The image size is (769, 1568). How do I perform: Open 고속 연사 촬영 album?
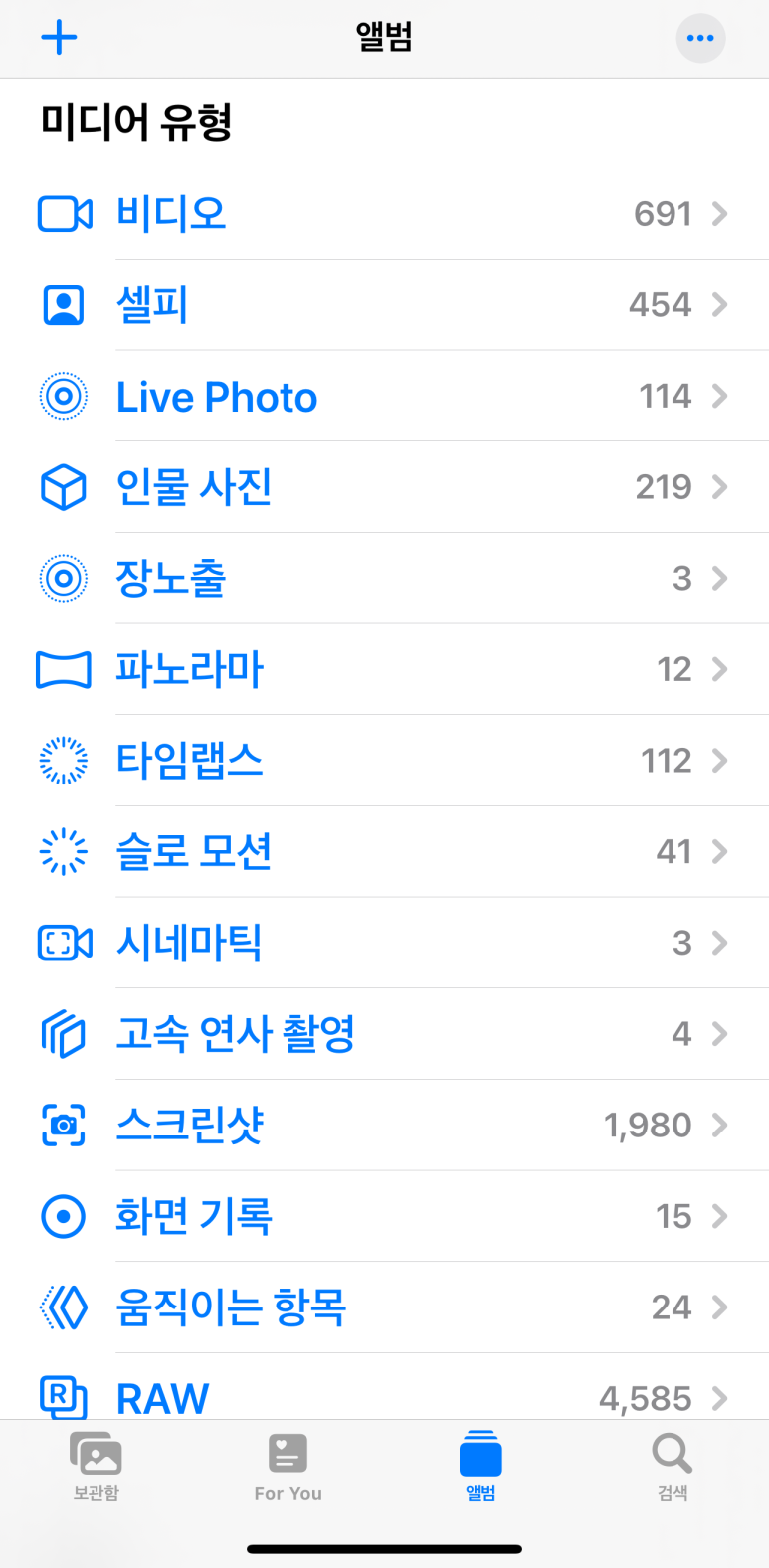click(x=384, y=1034)
